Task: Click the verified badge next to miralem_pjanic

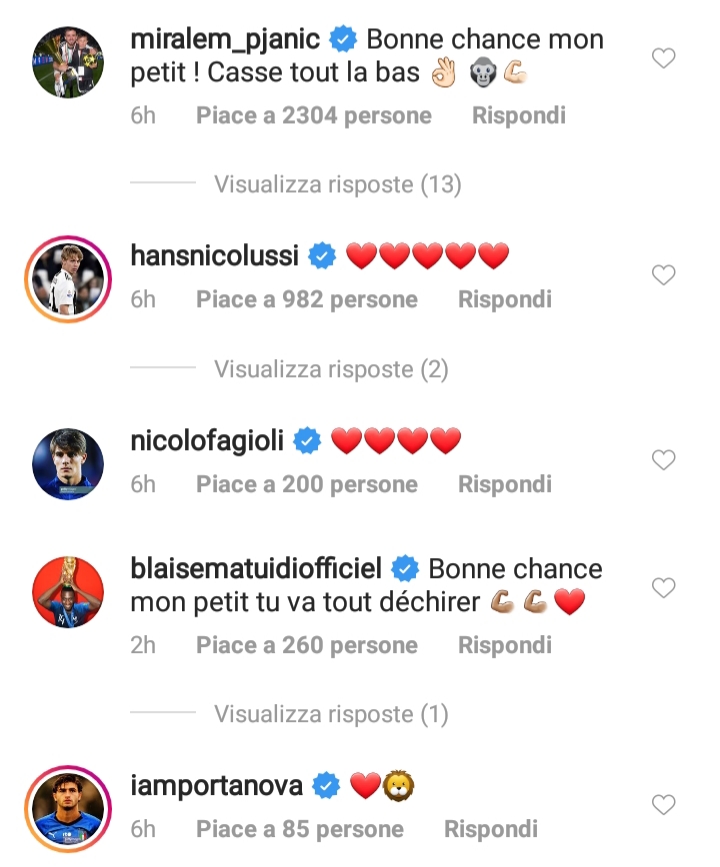Action: point(343,39)
